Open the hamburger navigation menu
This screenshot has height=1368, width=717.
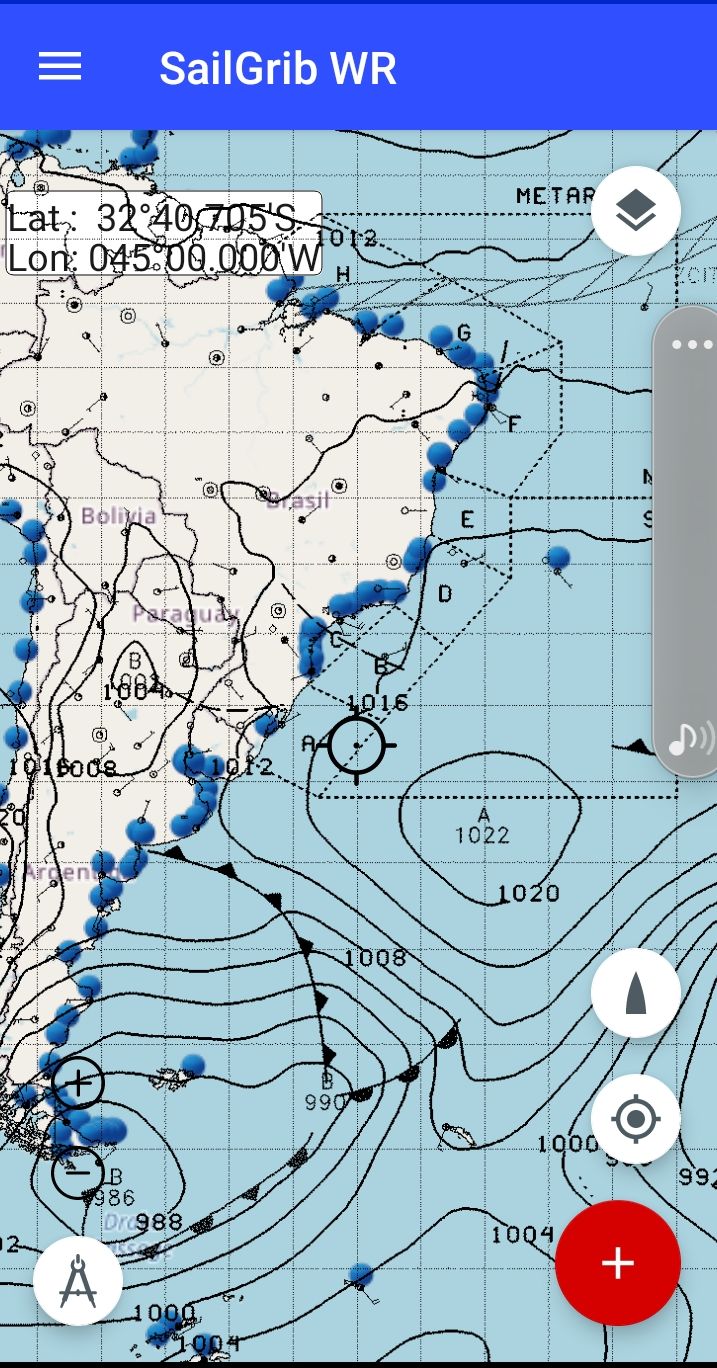[x=60, y=68]
